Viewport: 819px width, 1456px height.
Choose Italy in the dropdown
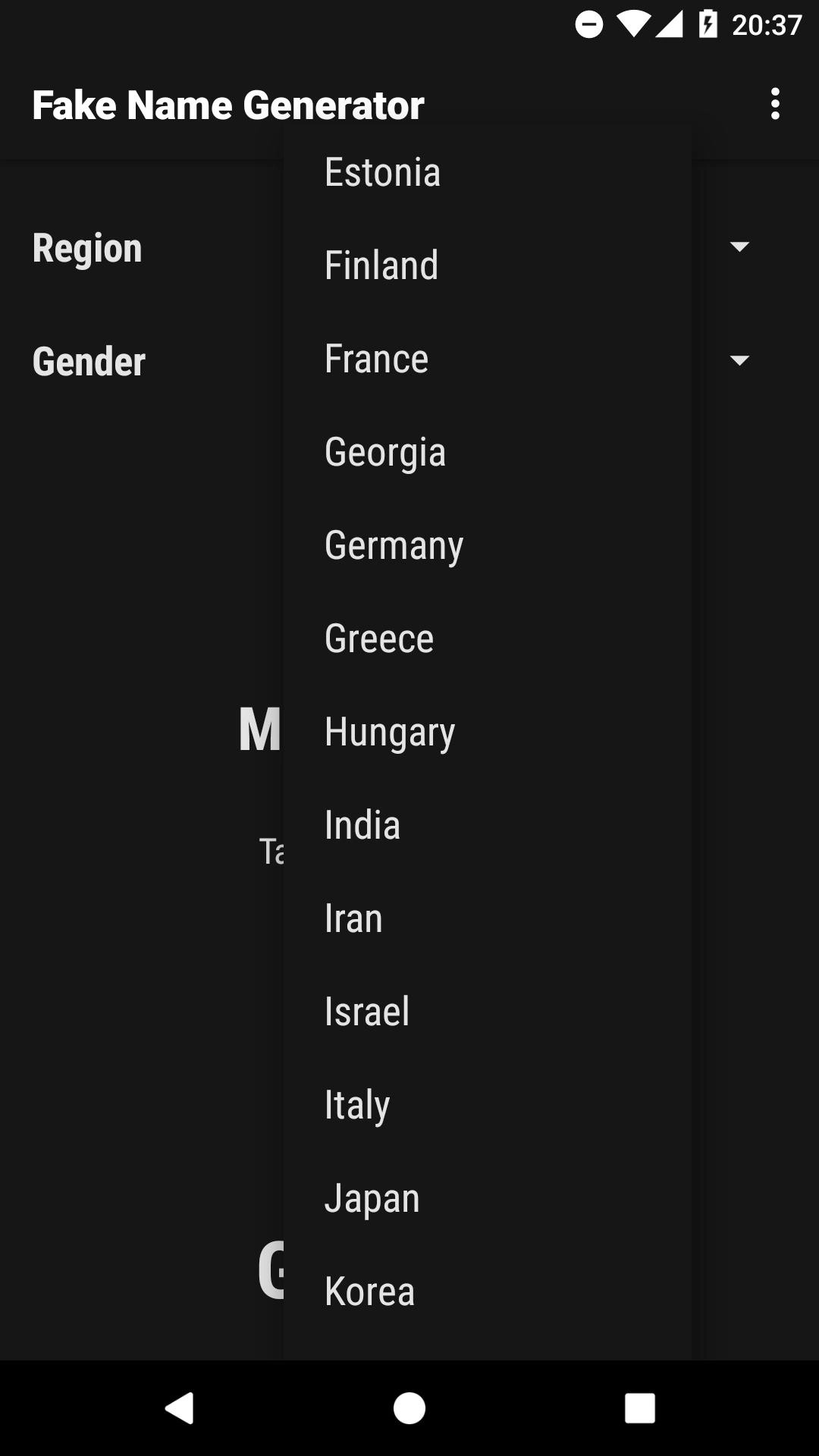pos(487,1105)
